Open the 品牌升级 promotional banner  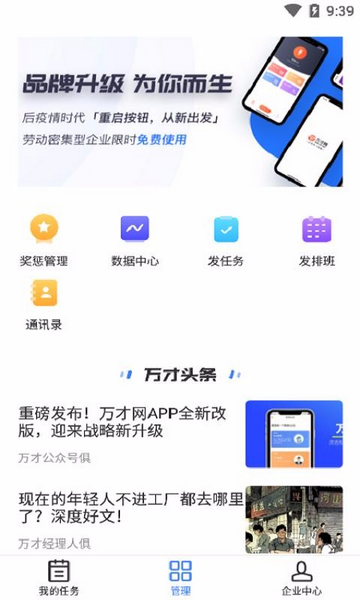[x=180, y=112]
